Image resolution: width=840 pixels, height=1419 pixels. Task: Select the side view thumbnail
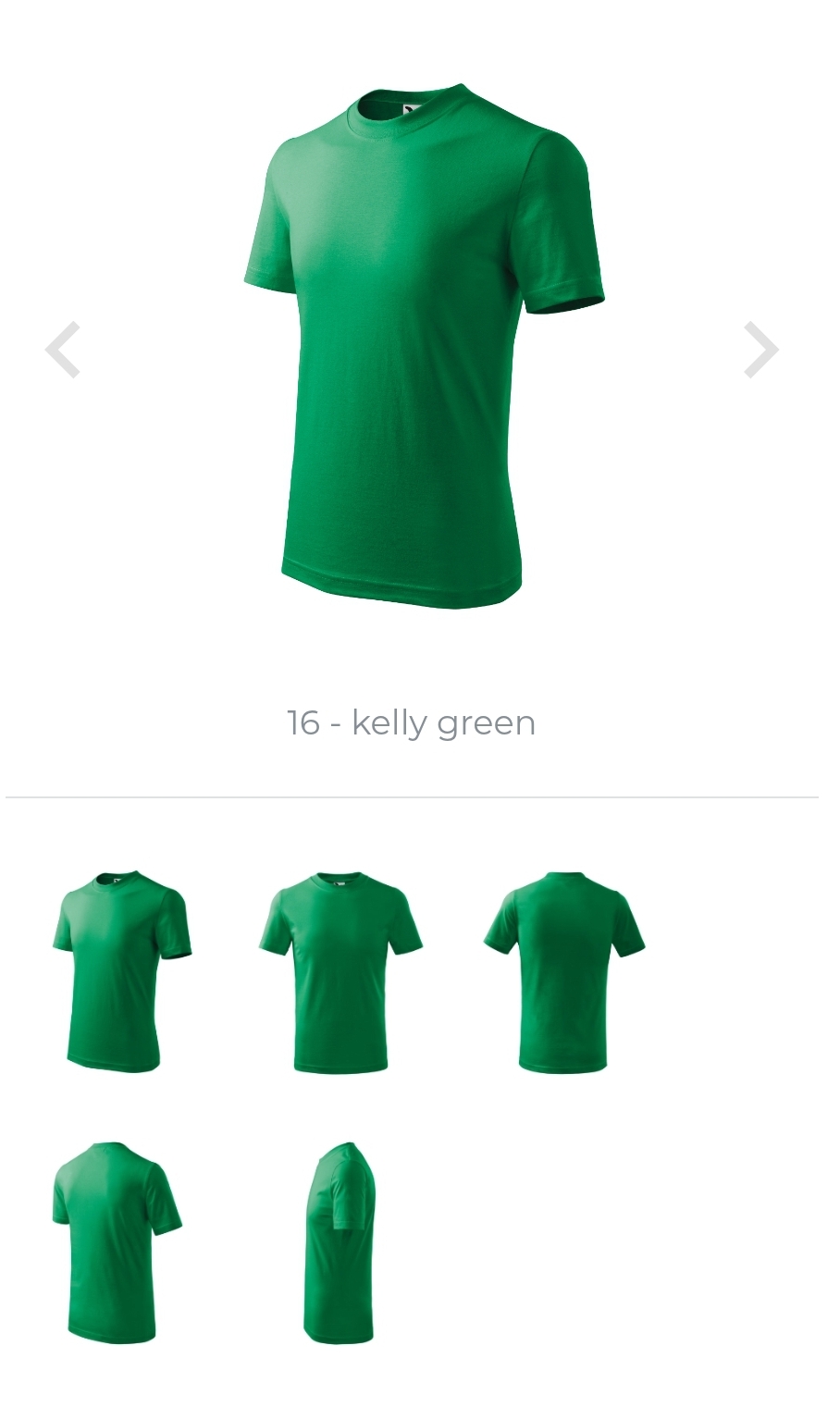coord(340,1242)
